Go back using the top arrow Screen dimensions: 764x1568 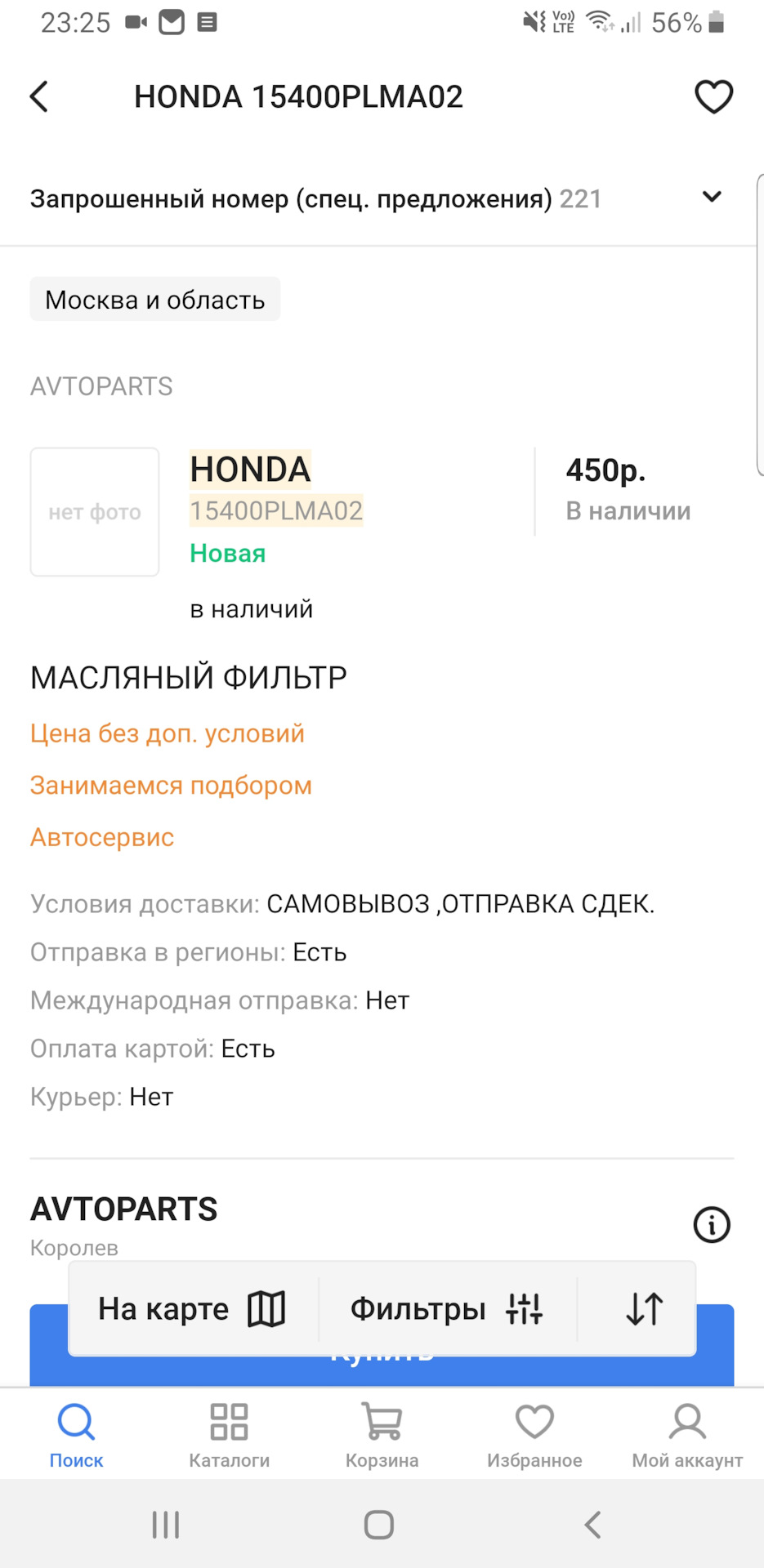click(39, 96)
